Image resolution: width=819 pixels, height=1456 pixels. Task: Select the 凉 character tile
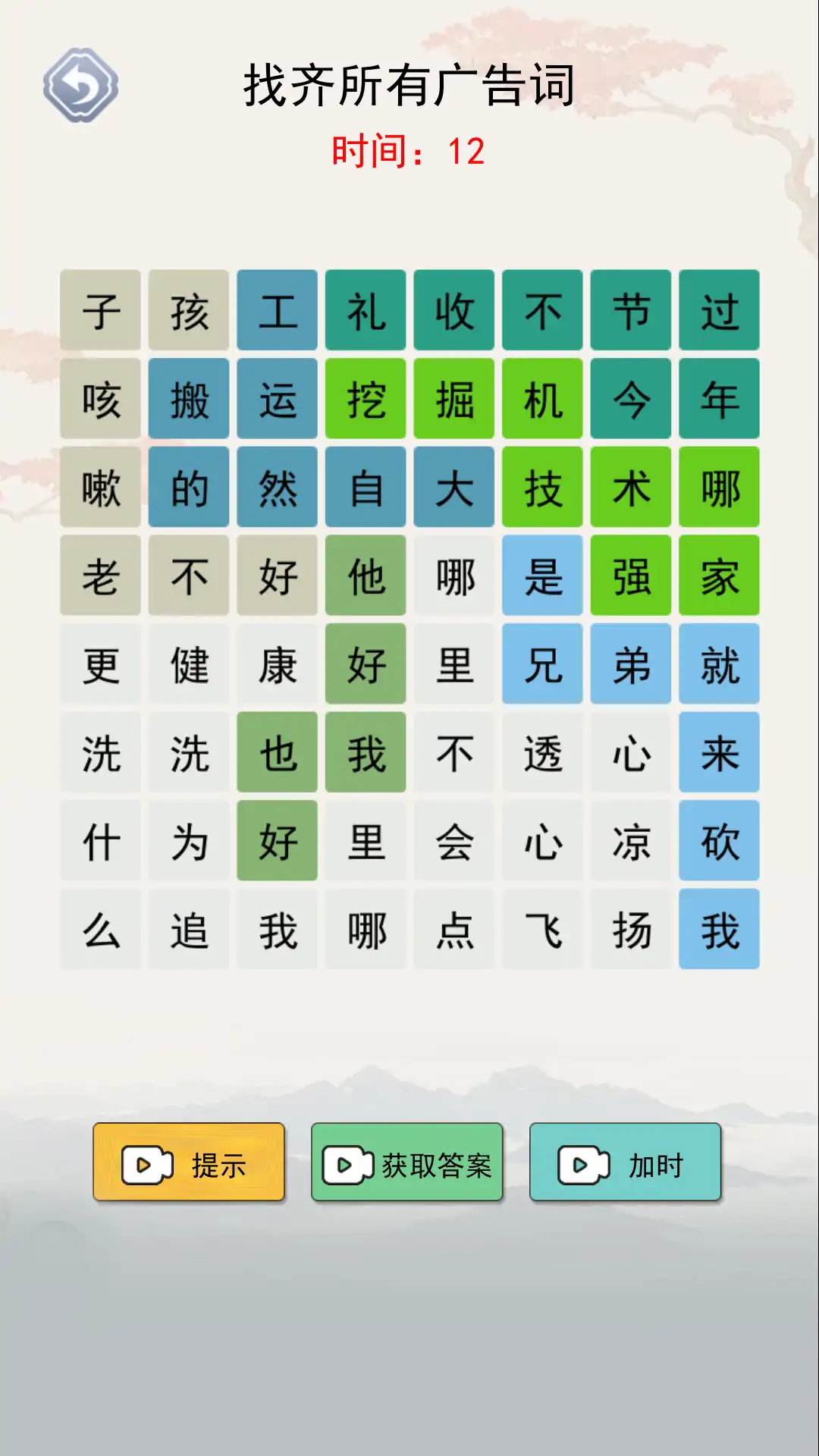pyautogui.click(x=631, y=841)
